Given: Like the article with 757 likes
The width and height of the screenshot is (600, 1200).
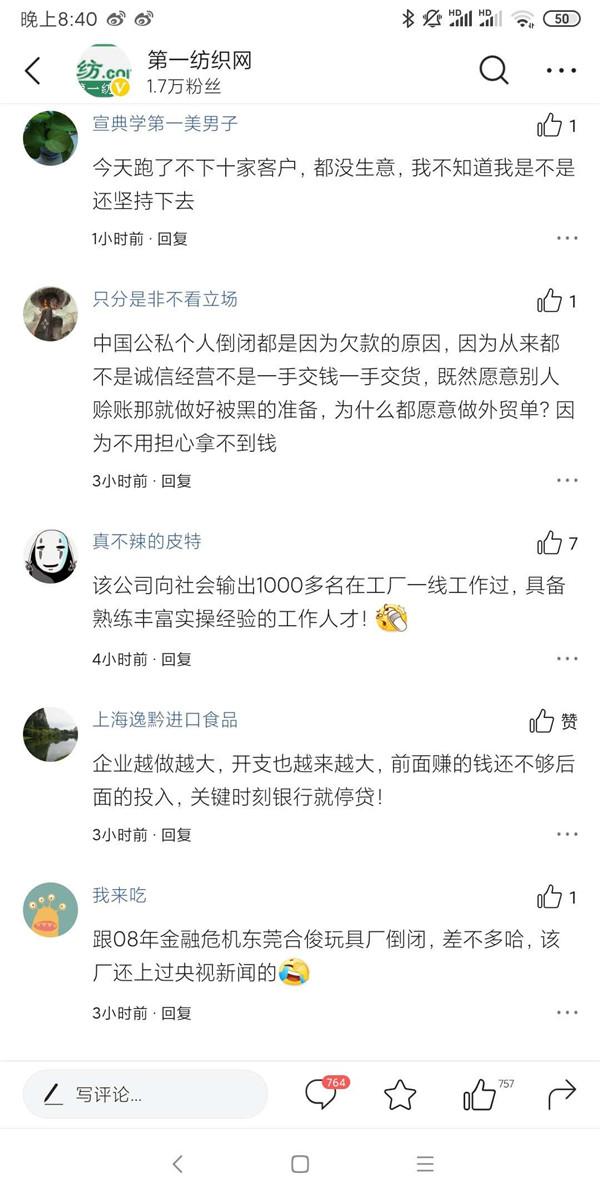Looking at the screenshot, I should point(480,1095).
